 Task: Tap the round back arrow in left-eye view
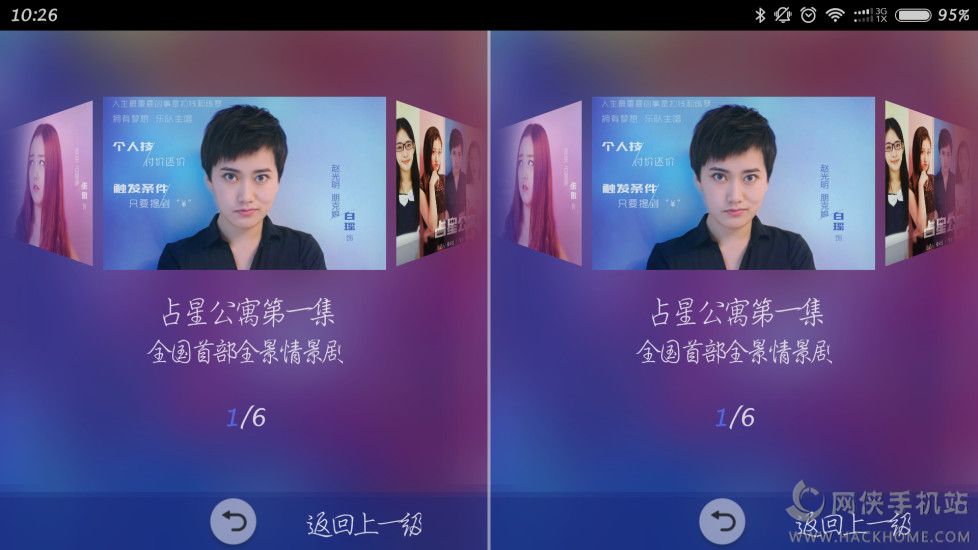pyautogui.click(x=233, y=521)
